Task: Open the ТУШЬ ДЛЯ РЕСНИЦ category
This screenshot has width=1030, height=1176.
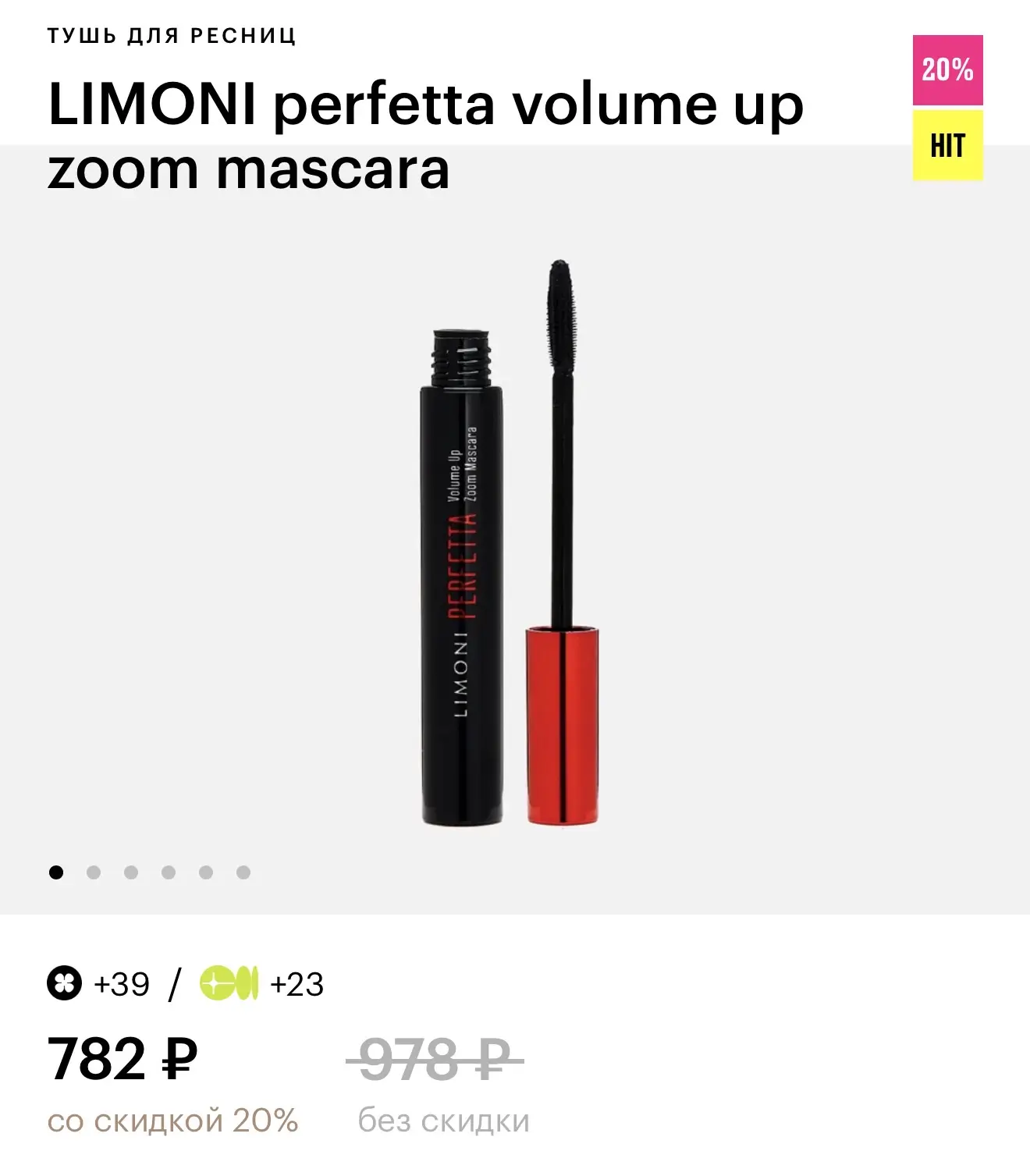Action: point(172,36)
